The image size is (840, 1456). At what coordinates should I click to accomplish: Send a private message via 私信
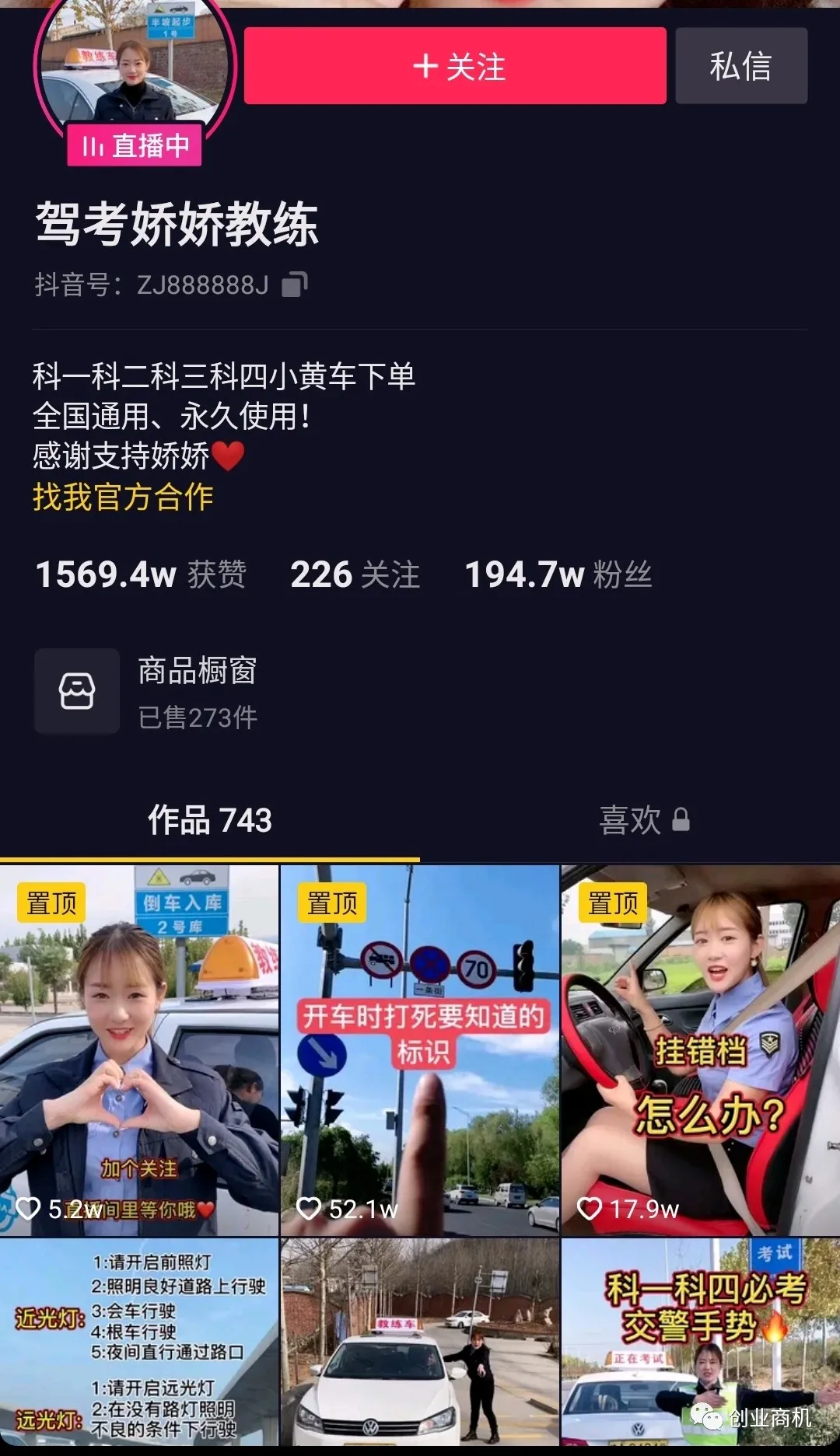pyautogui.click(x=740, y=66)
